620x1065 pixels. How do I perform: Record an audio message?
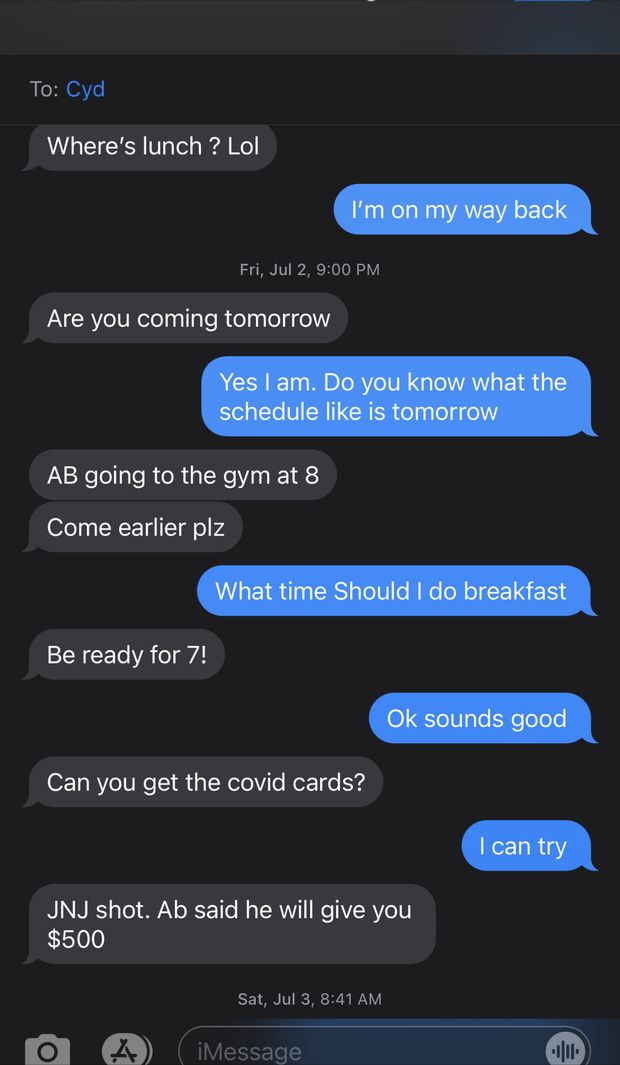click(565, 1050)
